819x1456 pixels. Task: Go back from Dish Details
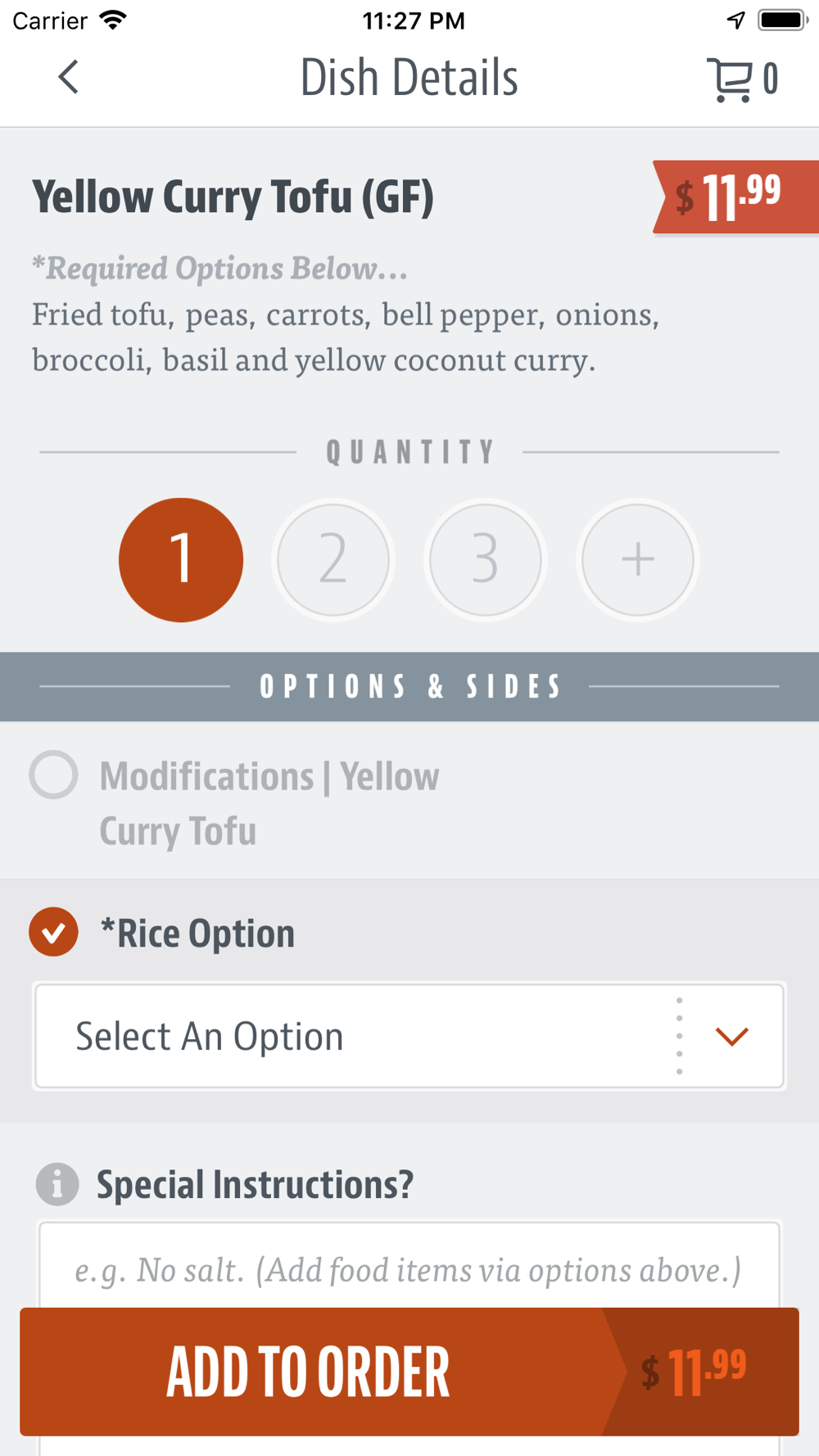tap(69, 78)
